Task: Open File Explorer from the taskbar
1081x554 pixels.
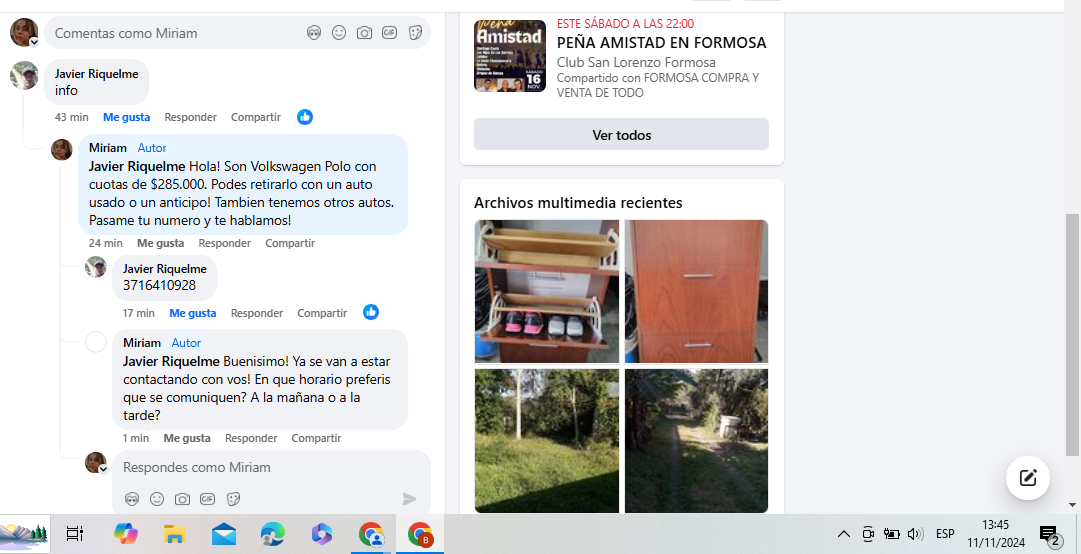Action: click(175, 534)
